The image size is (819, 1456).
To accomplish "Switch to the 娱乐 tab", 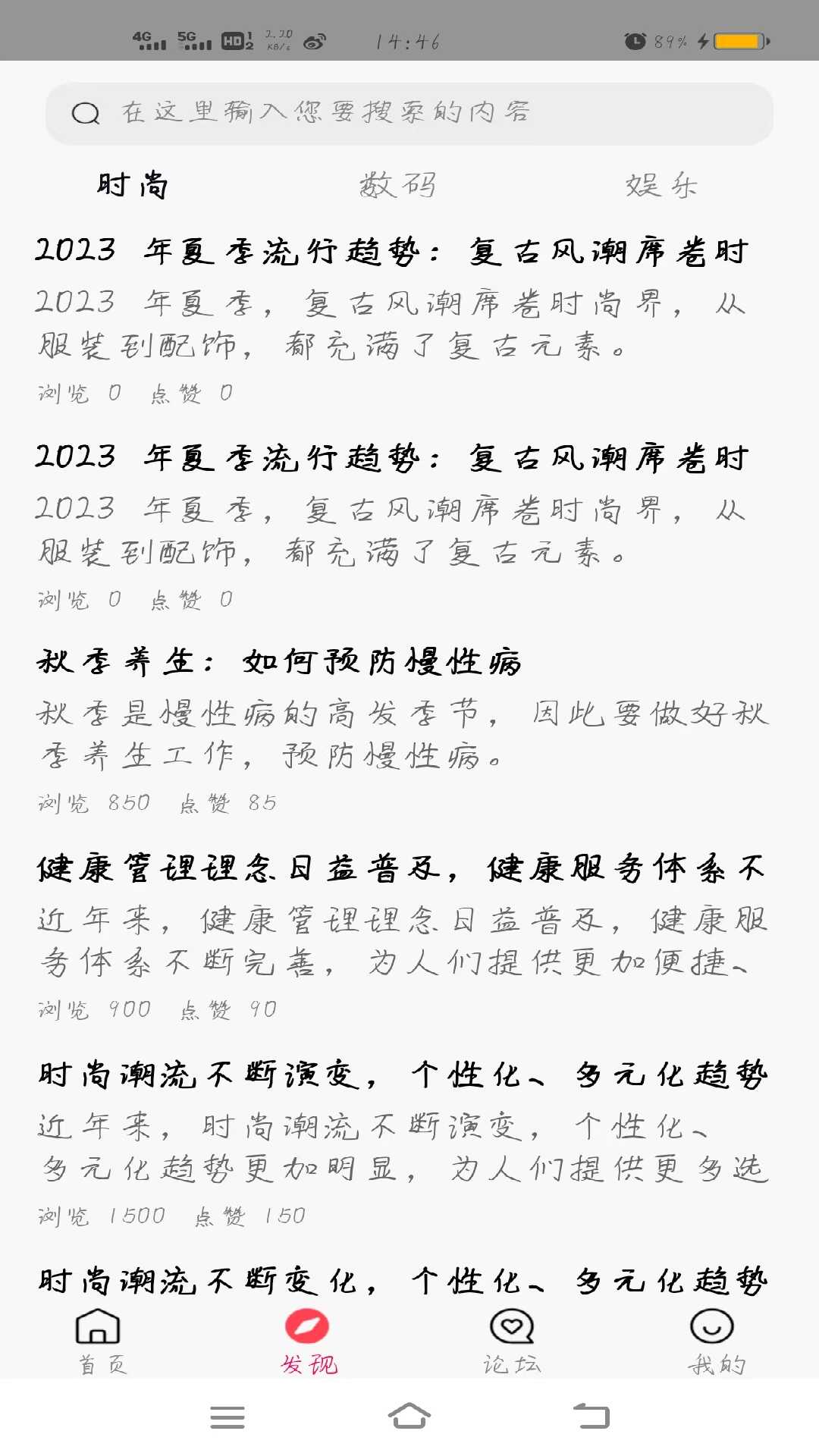I will click(x=662, y=184).
